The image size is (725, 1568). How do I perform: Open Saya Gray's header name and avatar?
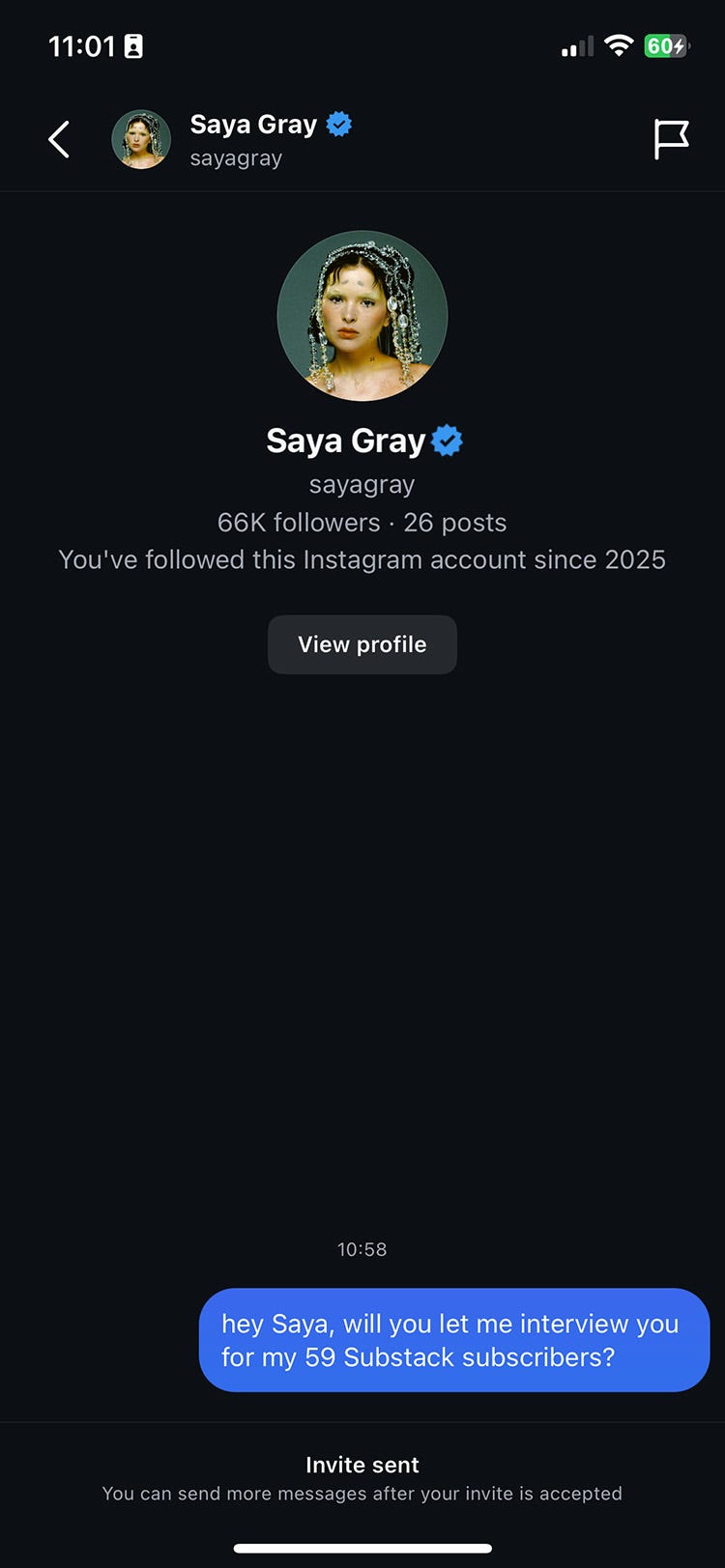(232, 139)
